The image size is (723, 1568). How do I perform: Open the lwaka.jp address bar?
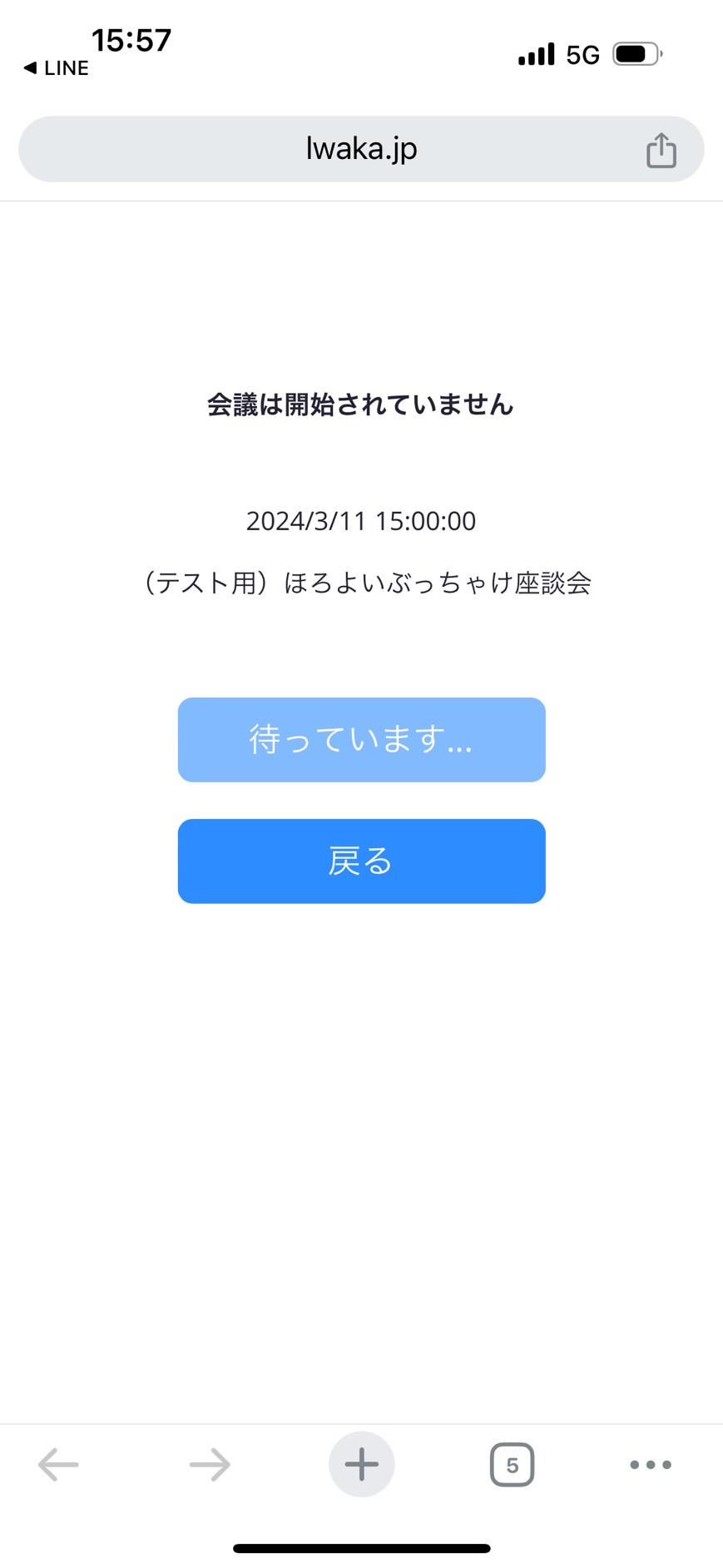pyautogui.click(x=361, y=149)
